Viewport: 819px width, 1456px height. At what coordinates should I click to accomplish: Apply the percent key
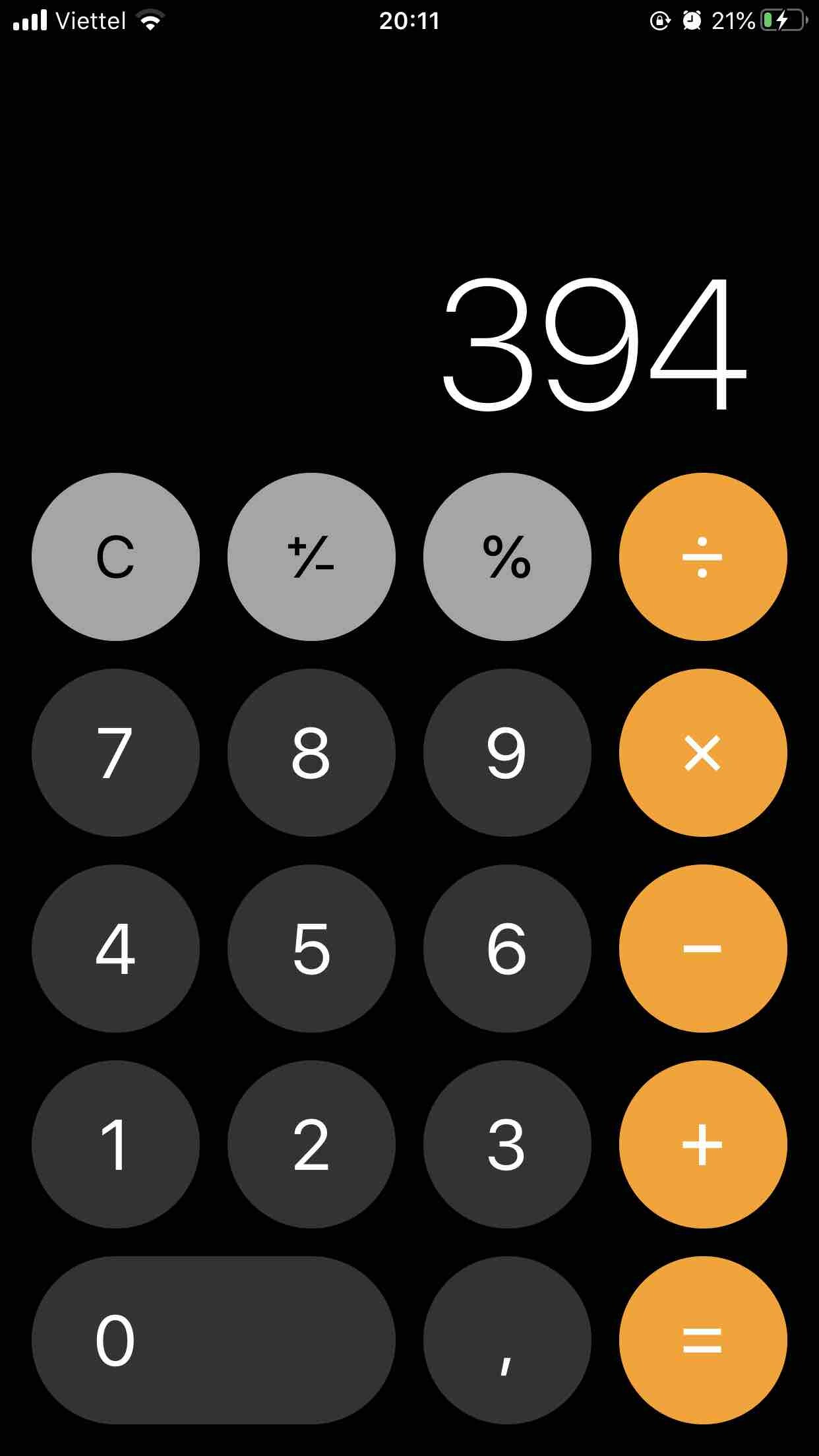(507, 557)
